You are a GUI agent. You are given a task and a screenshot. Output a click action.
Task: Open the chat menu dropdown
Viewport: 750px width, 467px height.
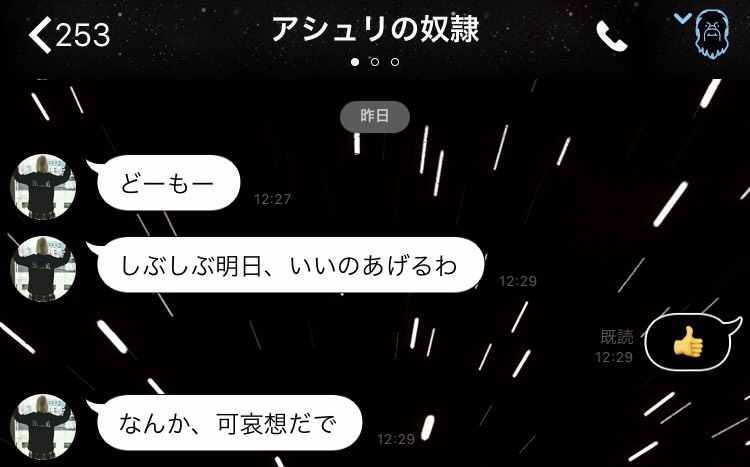point(711,32)
